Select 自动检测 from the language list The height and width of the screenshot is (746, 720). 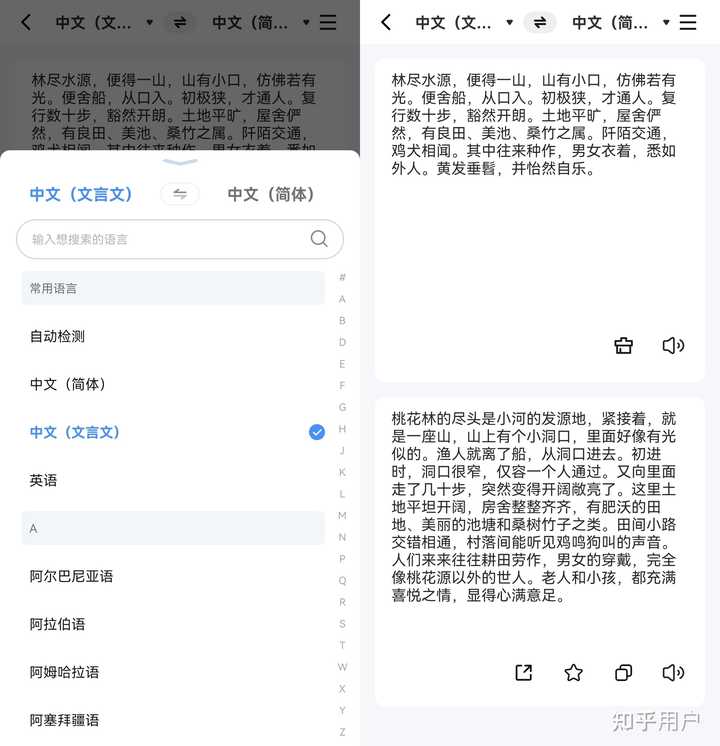[57, 336]
